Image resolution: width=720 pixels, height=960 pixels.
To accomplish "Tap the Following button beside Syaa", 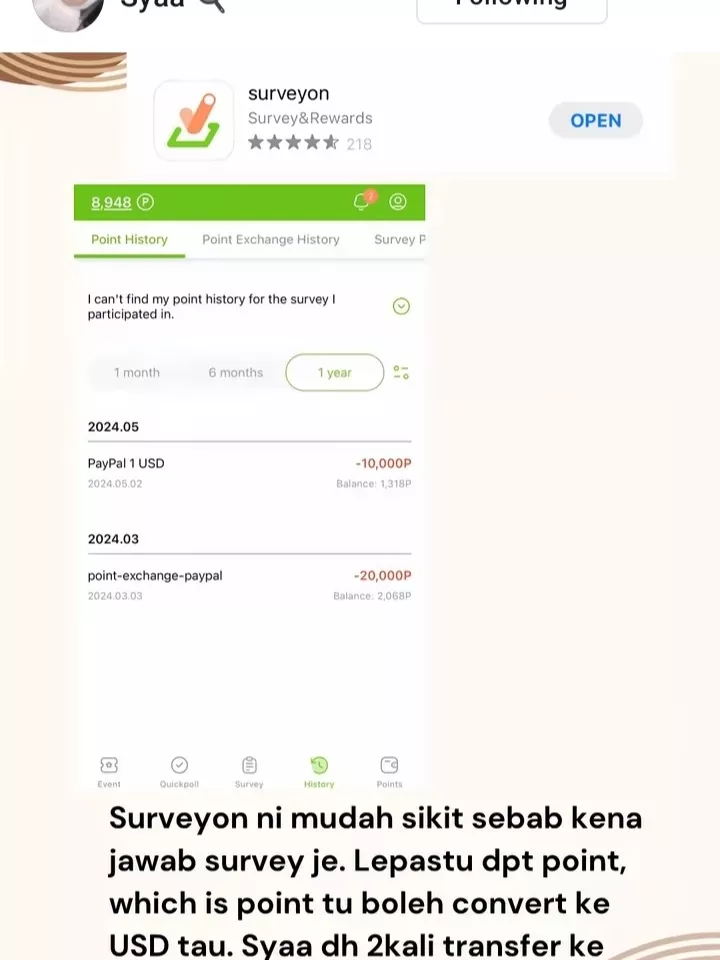I will 511,6.
